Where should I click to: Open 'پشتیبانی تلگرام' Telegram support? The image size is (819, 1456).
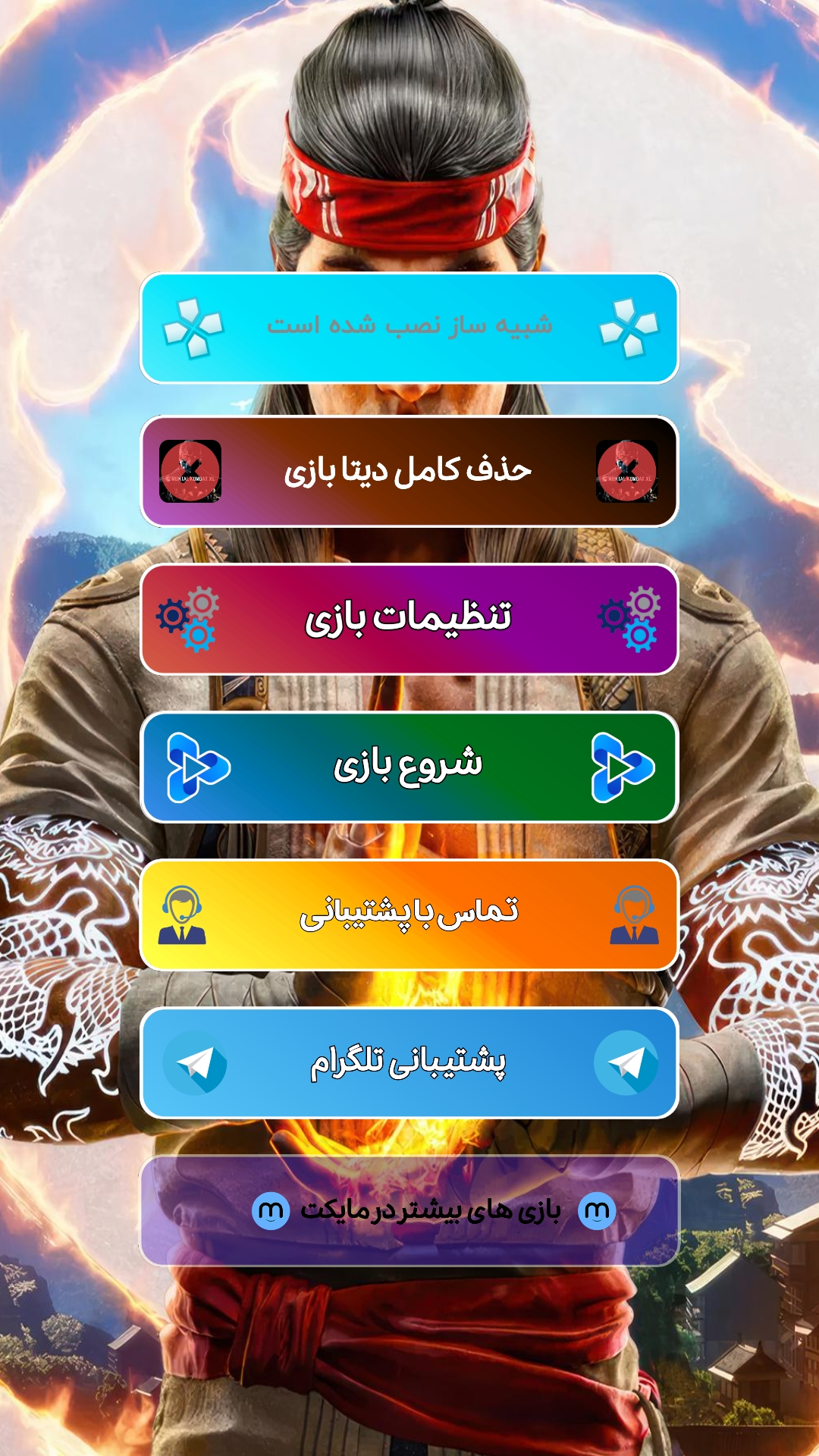409,1062
